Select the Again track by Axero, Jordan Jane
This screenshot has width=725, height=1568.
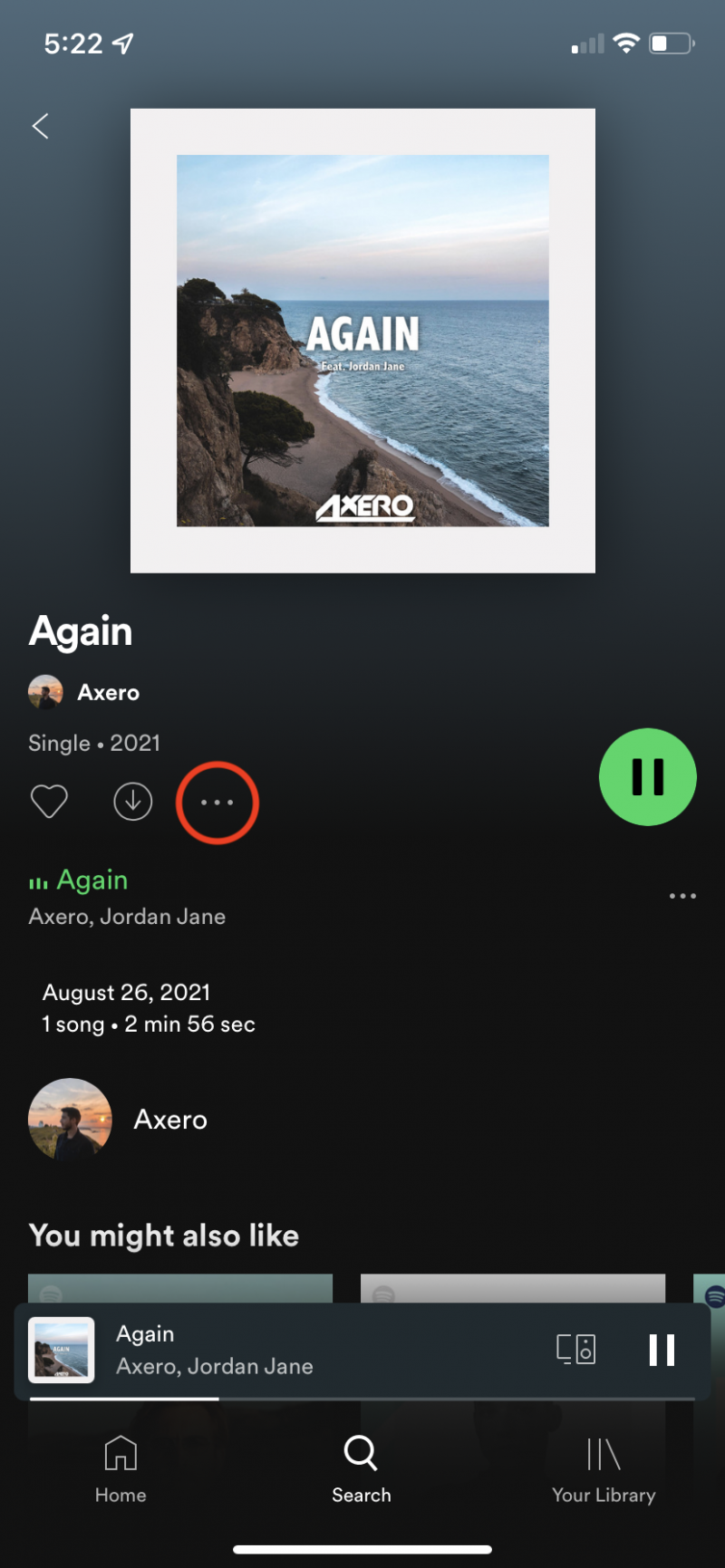(x=127, y=897)
